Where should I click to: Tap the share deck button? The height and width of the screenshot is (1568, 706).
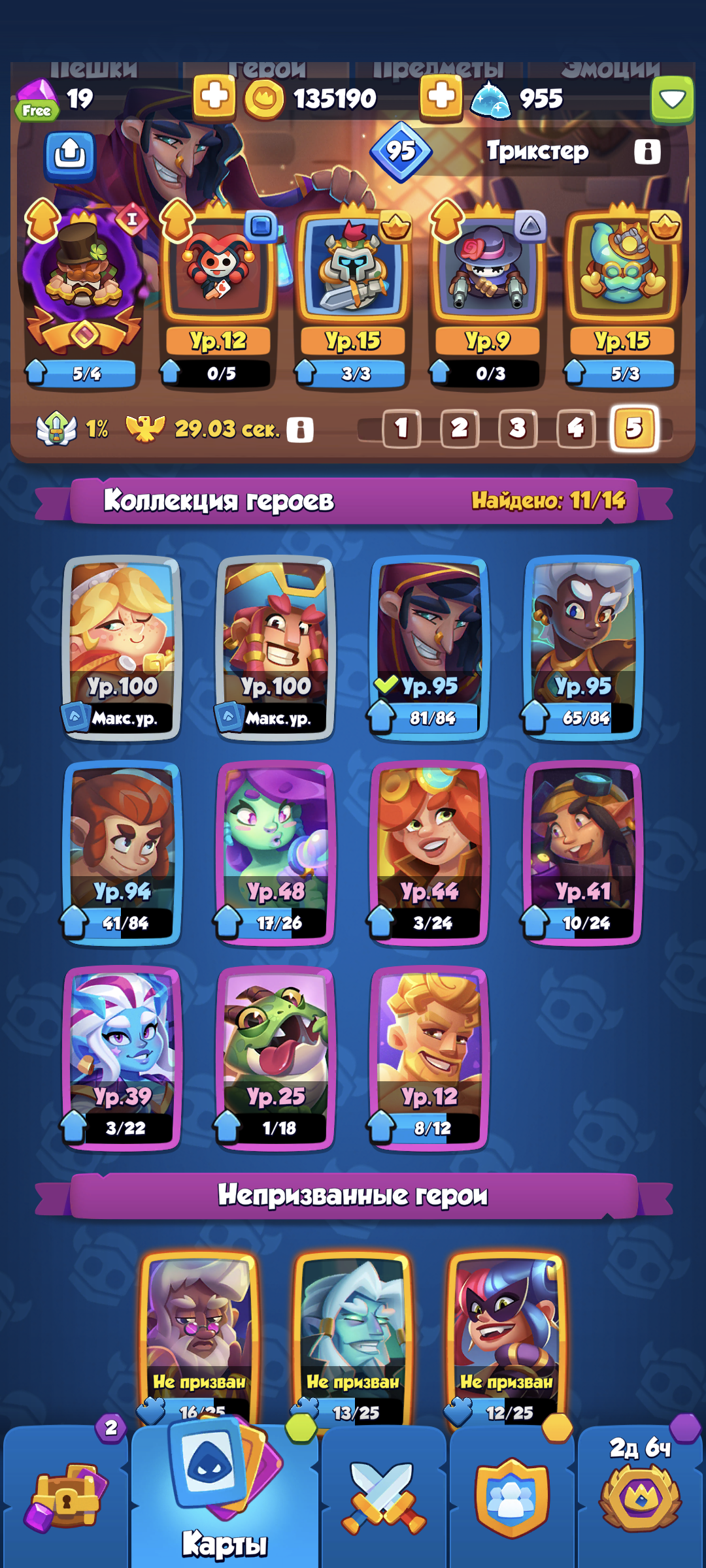(69, 155)
